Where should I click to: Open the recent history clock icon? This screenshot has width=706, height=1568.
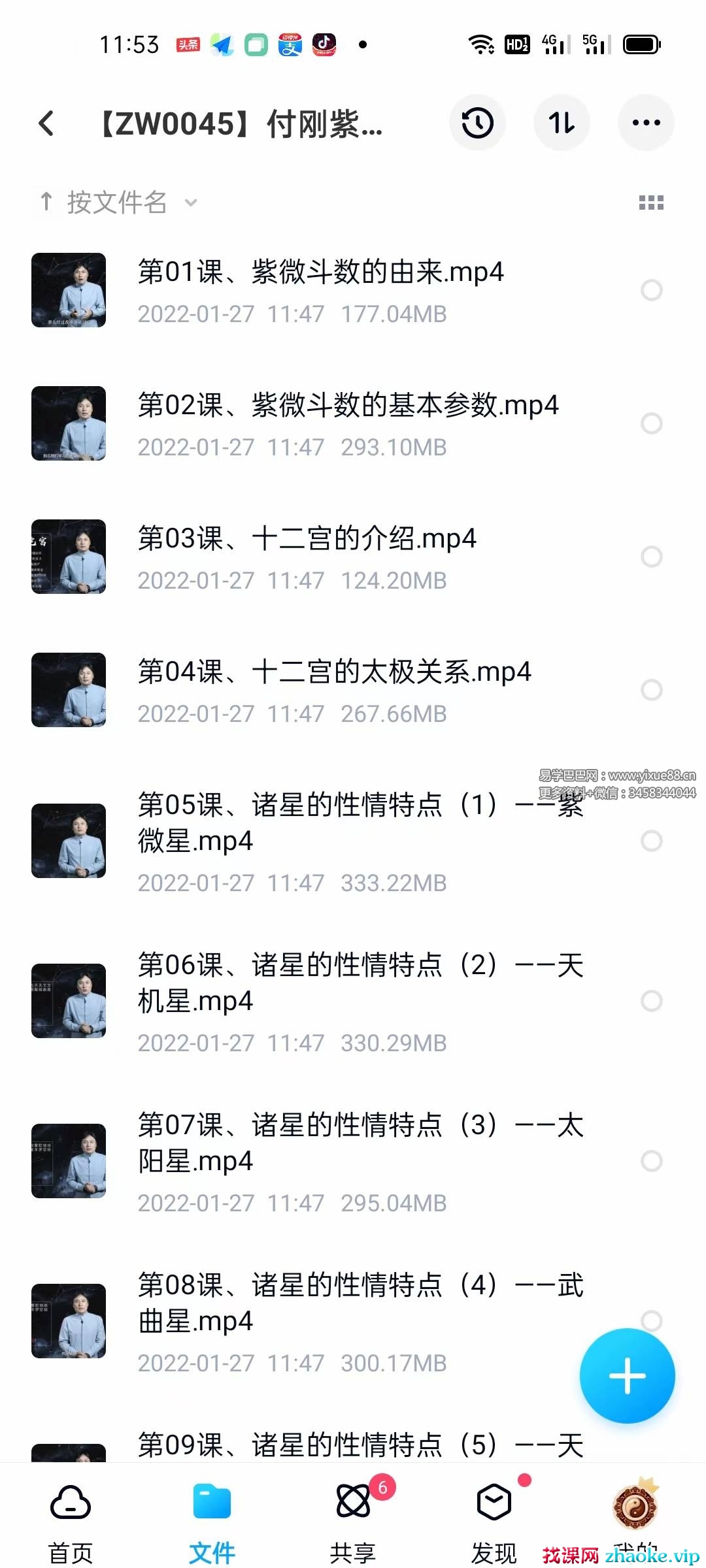(x=477, y=123)
